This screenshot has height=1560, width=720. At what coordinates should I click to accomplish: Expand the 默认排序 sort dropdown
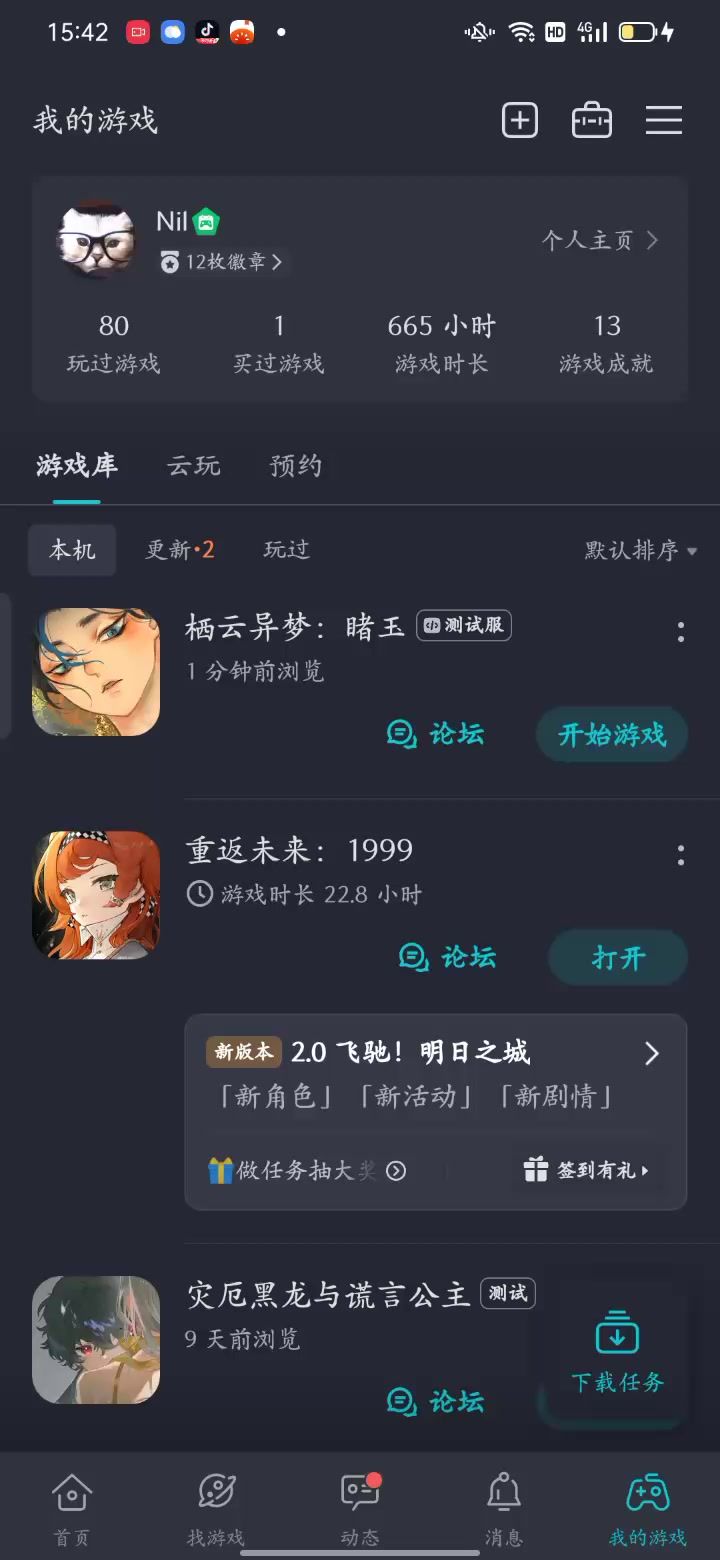[x=640, y=550]
